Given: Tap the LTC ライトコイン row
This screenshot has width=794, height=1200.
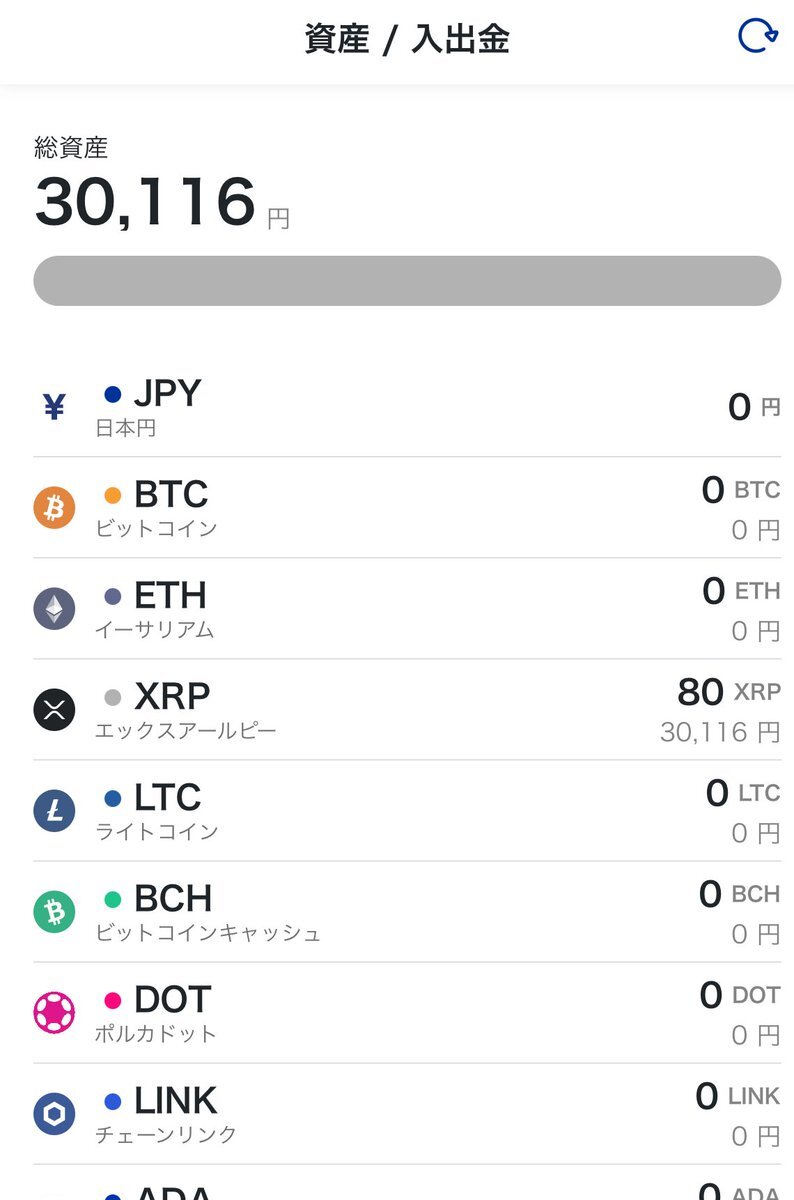Looking at the screenshot, I should coord(397,811).
